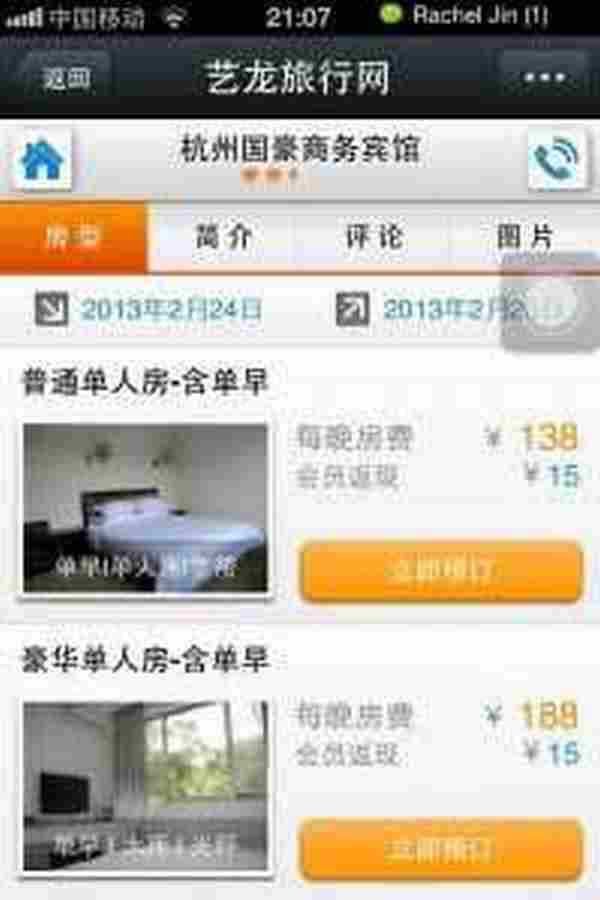
Task: Switch to the 图片 tab
Action: 524,238
